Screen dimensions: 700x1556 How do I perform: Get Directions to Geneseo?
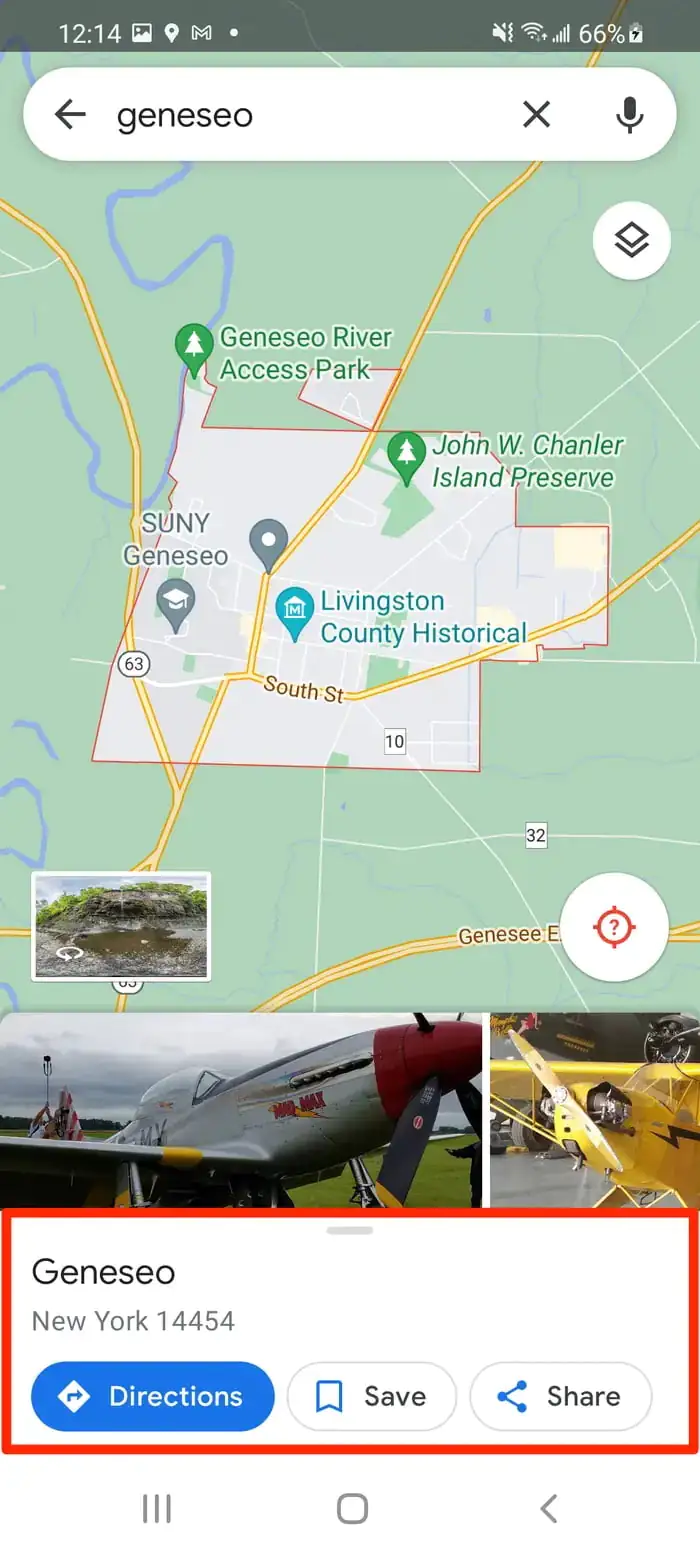coord(153,1396)
